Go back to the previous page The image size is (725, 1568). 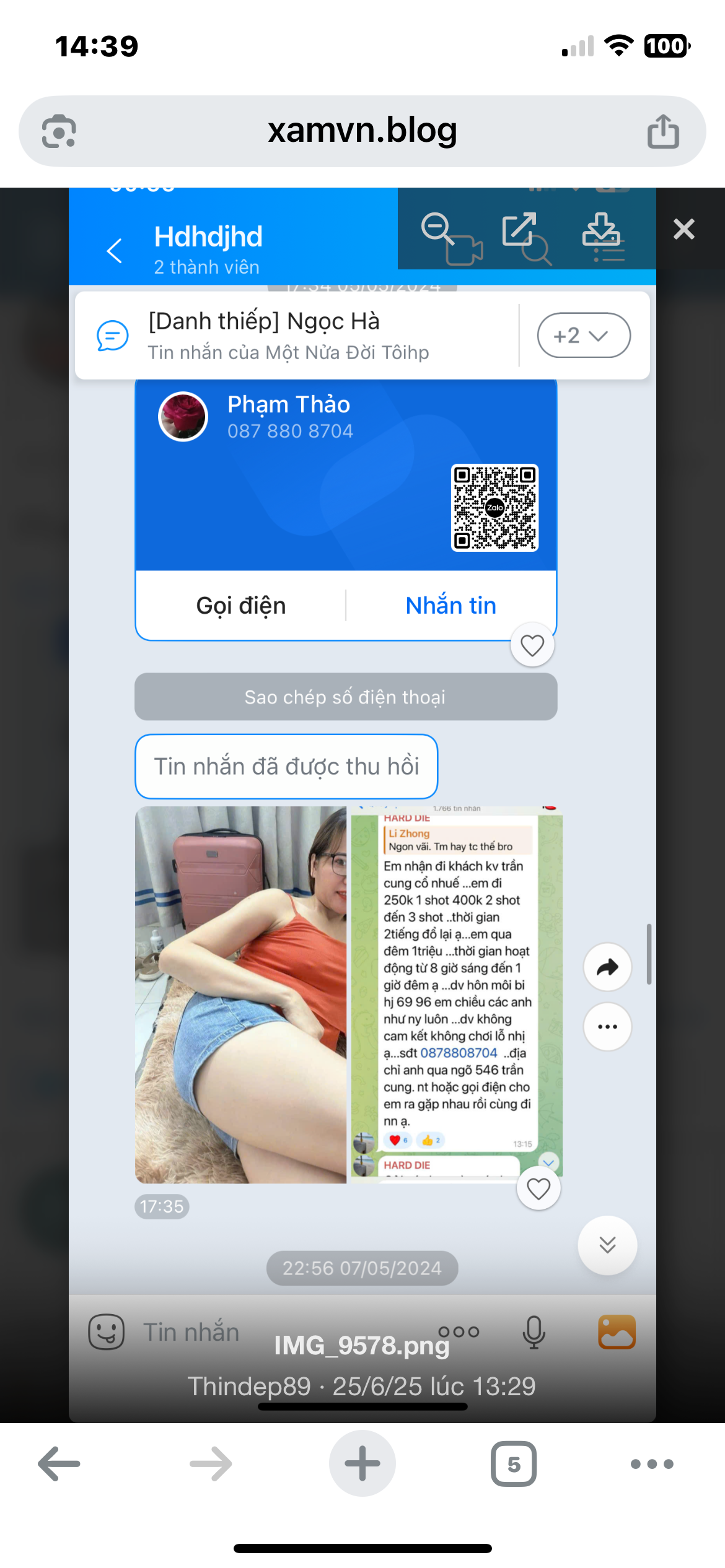tap(59, 1464)
